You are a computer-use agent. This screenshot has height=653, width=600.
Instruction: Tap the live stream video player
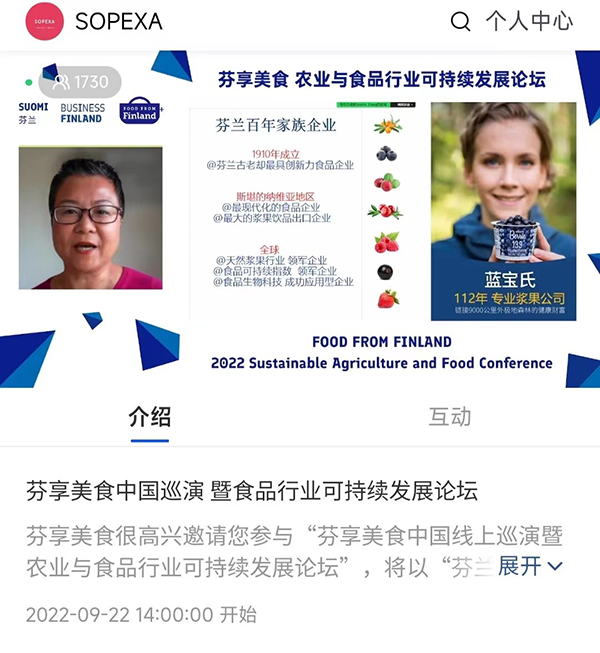[x=300, y=220]
